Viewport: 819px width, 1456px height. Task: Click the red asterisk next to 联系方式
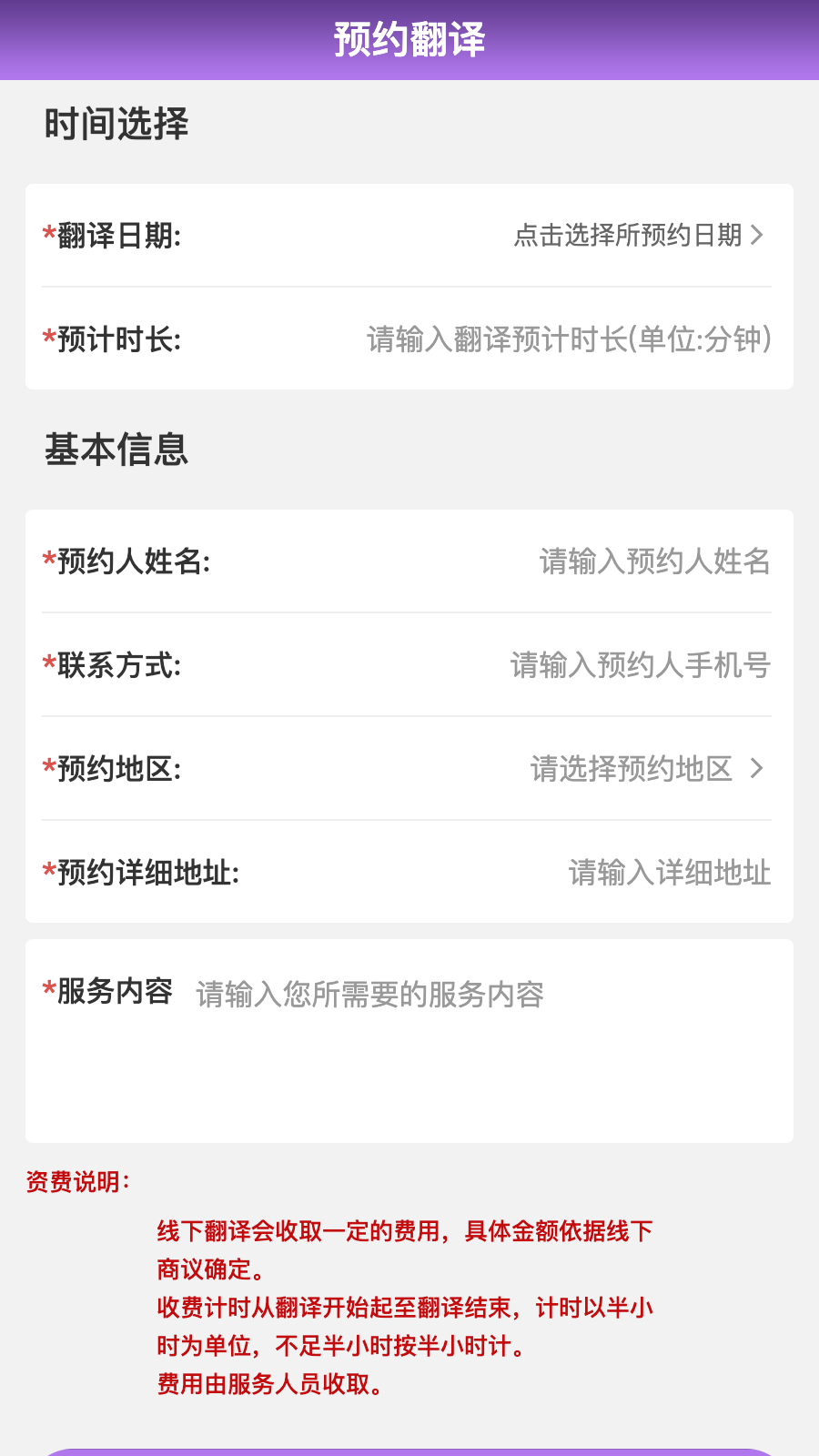click(x=47, y=665)
